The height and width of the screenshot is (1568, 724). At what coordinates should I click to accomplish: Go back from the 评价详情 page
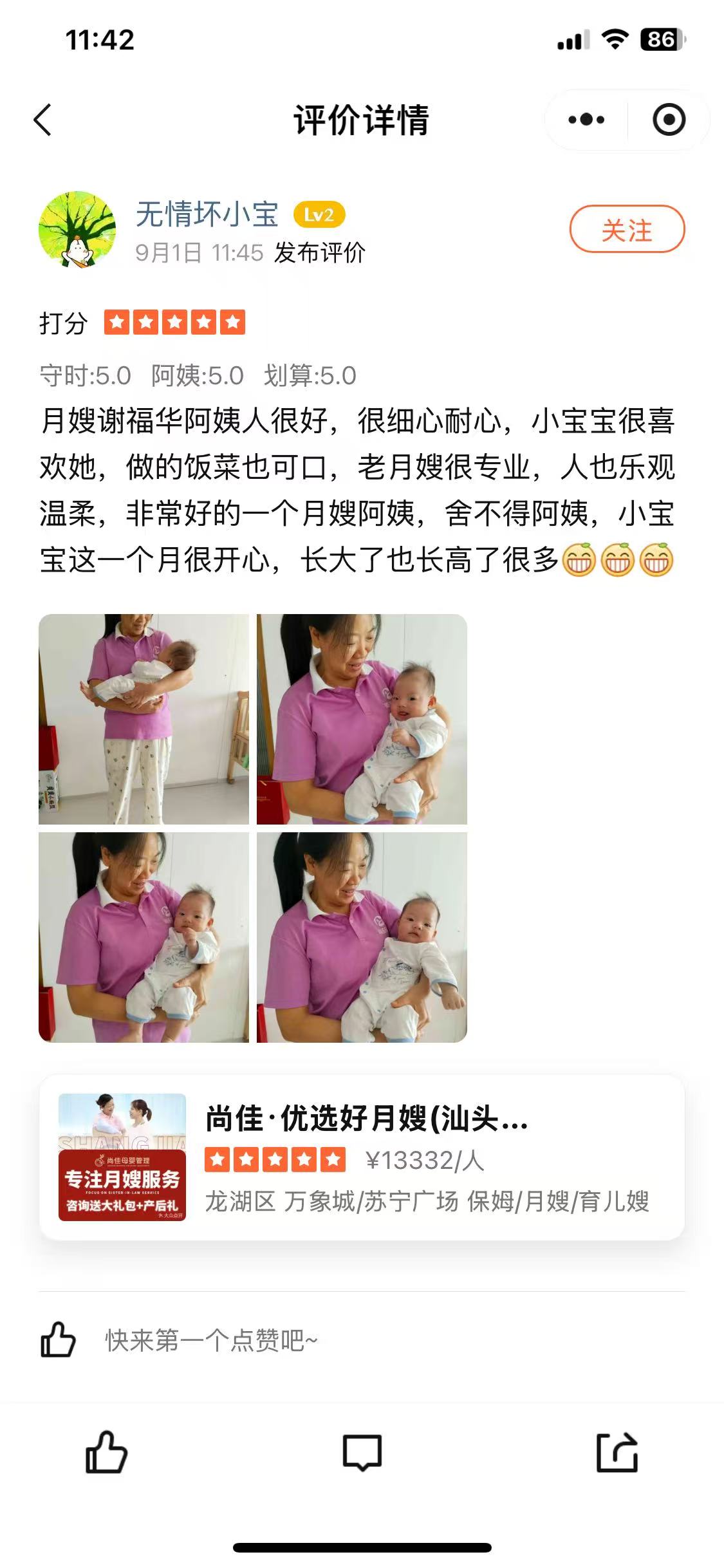[42, 120]
